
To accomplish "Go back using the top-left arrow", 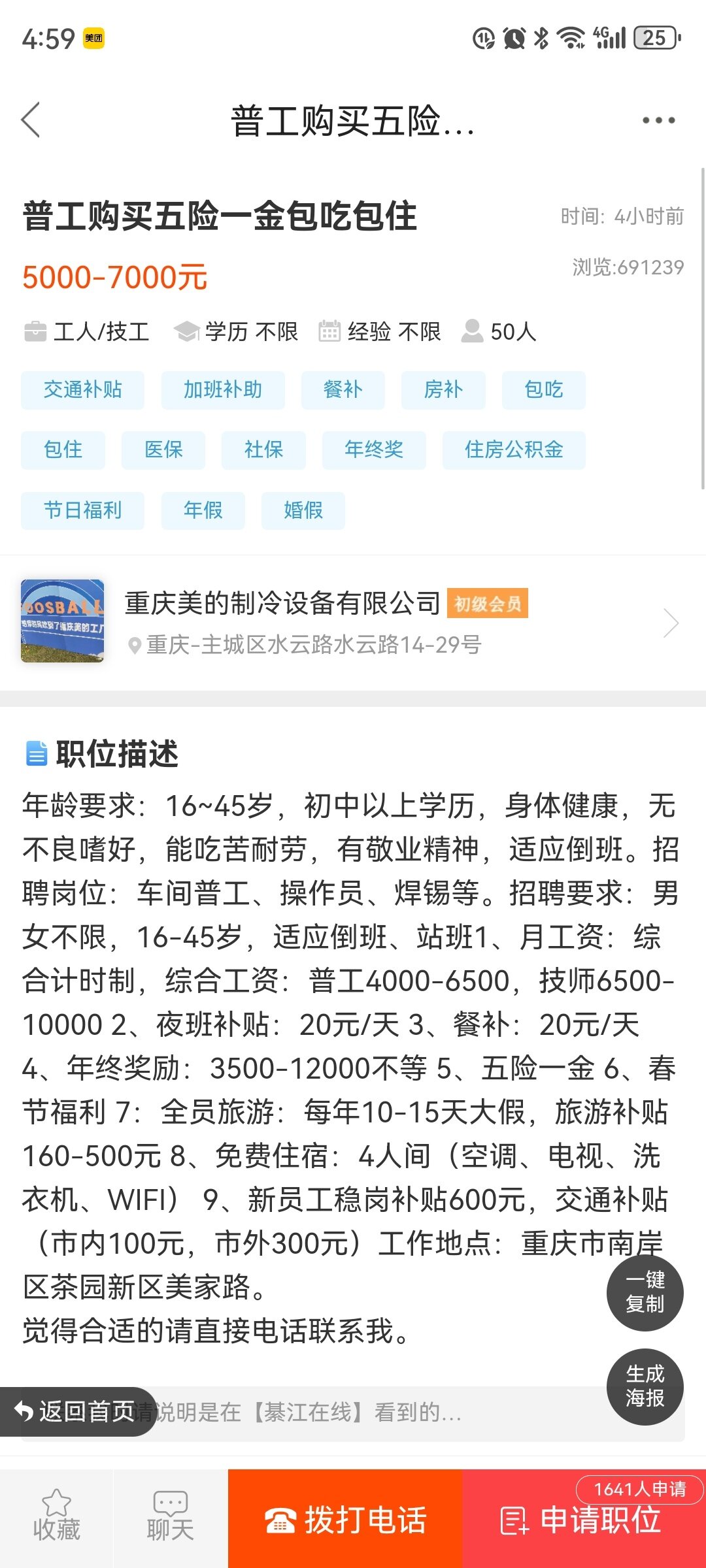I will 31,120.
